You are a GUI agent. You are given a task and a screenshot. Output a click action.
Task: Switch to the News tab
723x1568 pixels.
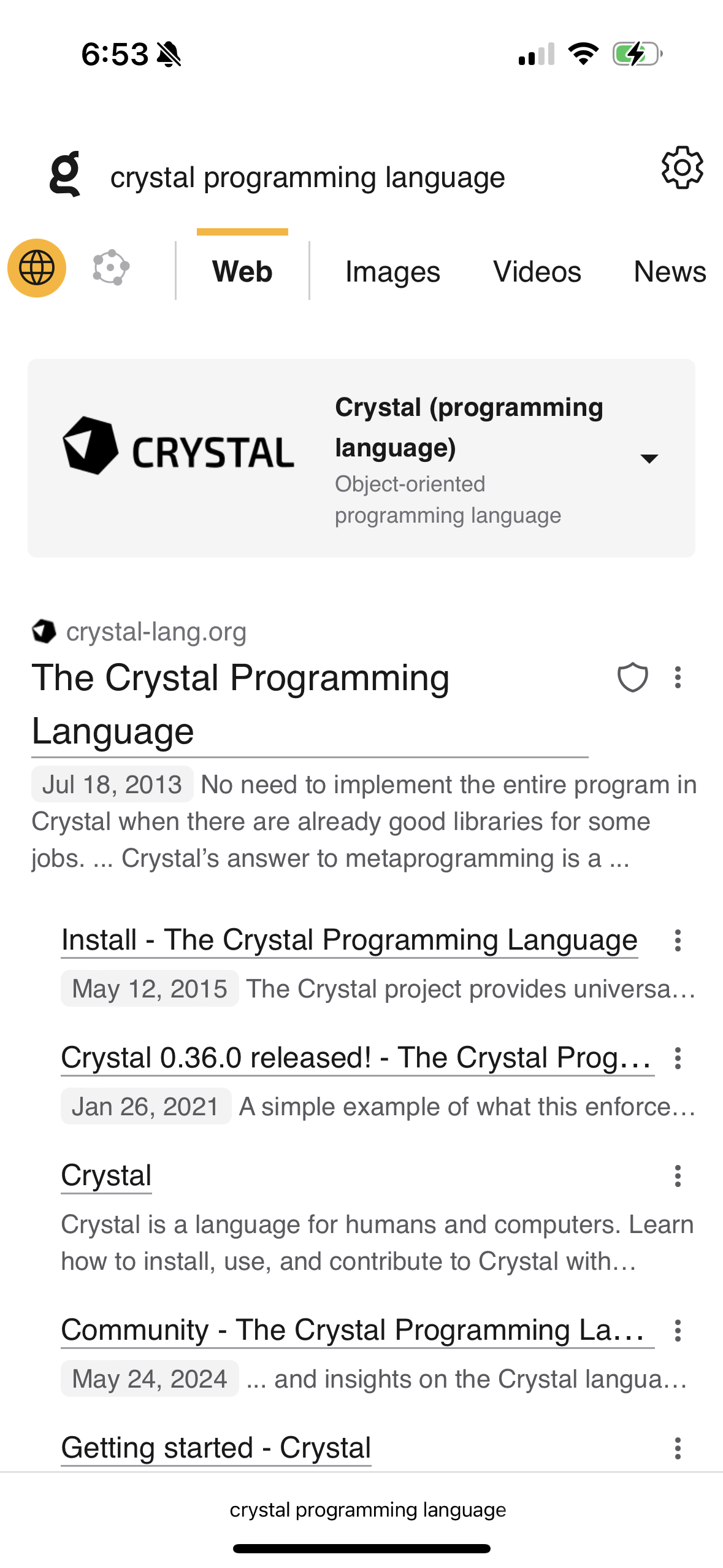(x=669, y=272)
